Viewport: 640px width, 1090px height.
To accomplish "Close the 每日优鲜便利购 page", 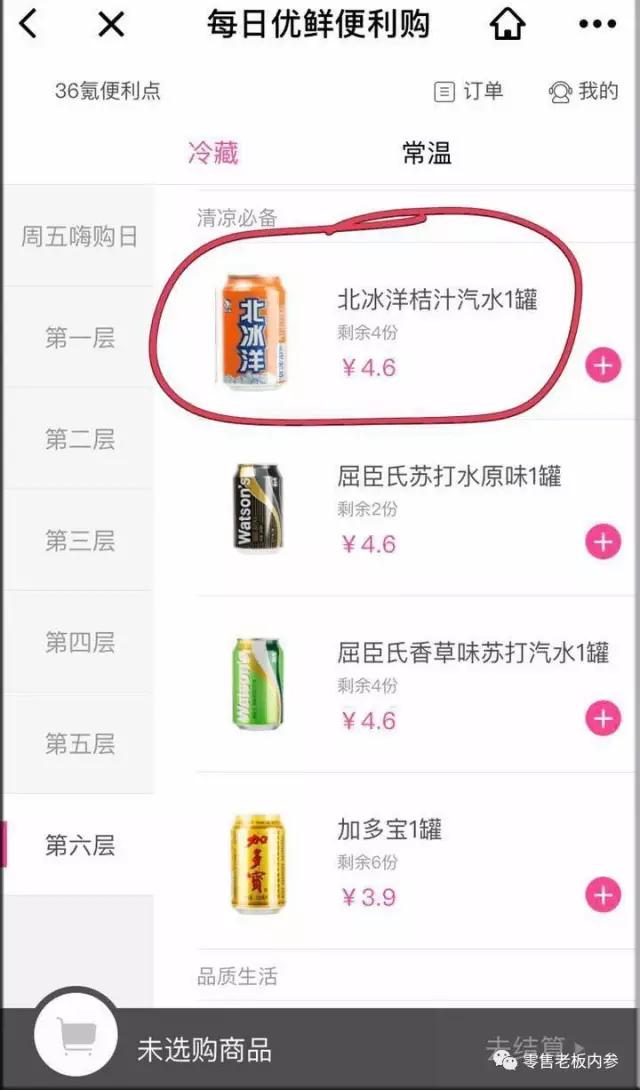I will coord(111,24).
